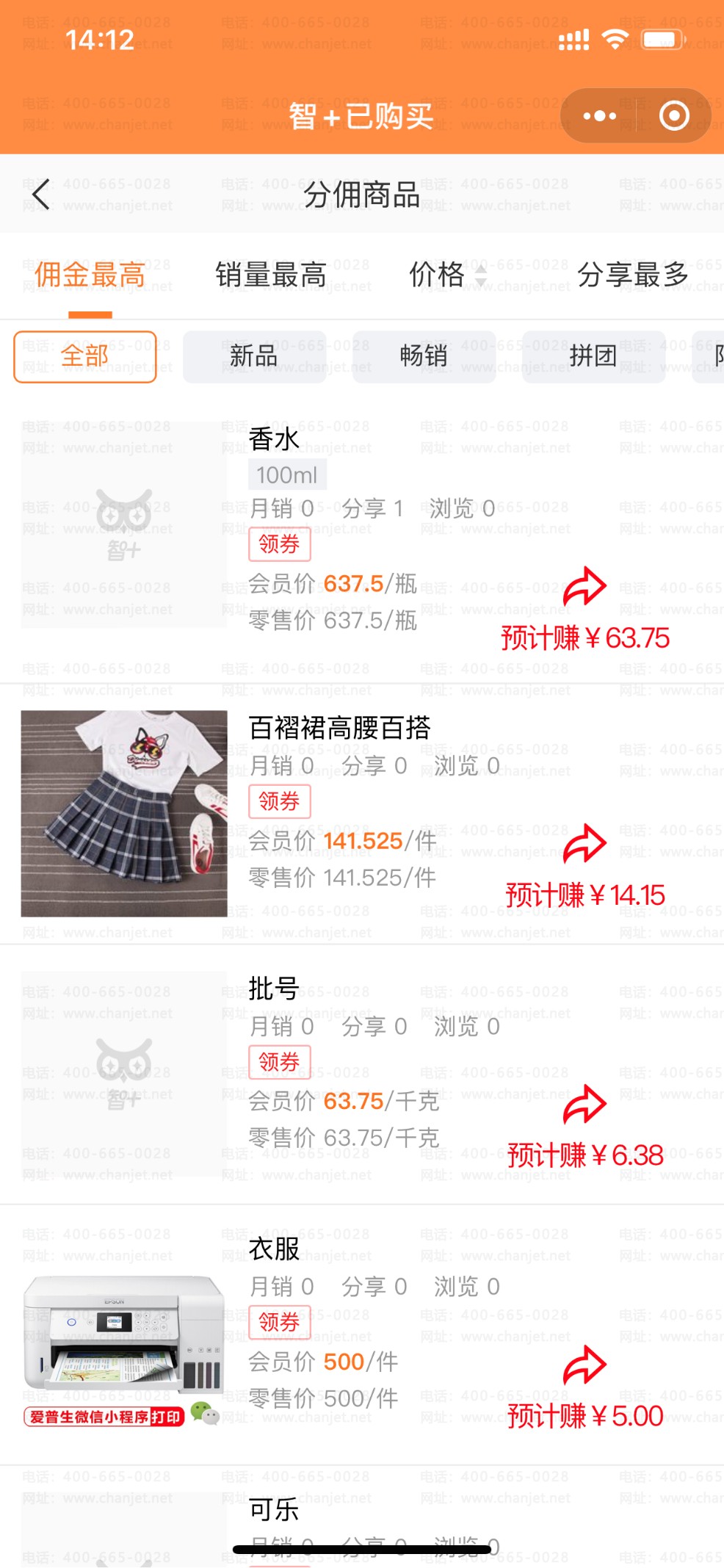The image size is (724, 1568).
Task: Select the 全部 filter chip
Action: point(85,357)
